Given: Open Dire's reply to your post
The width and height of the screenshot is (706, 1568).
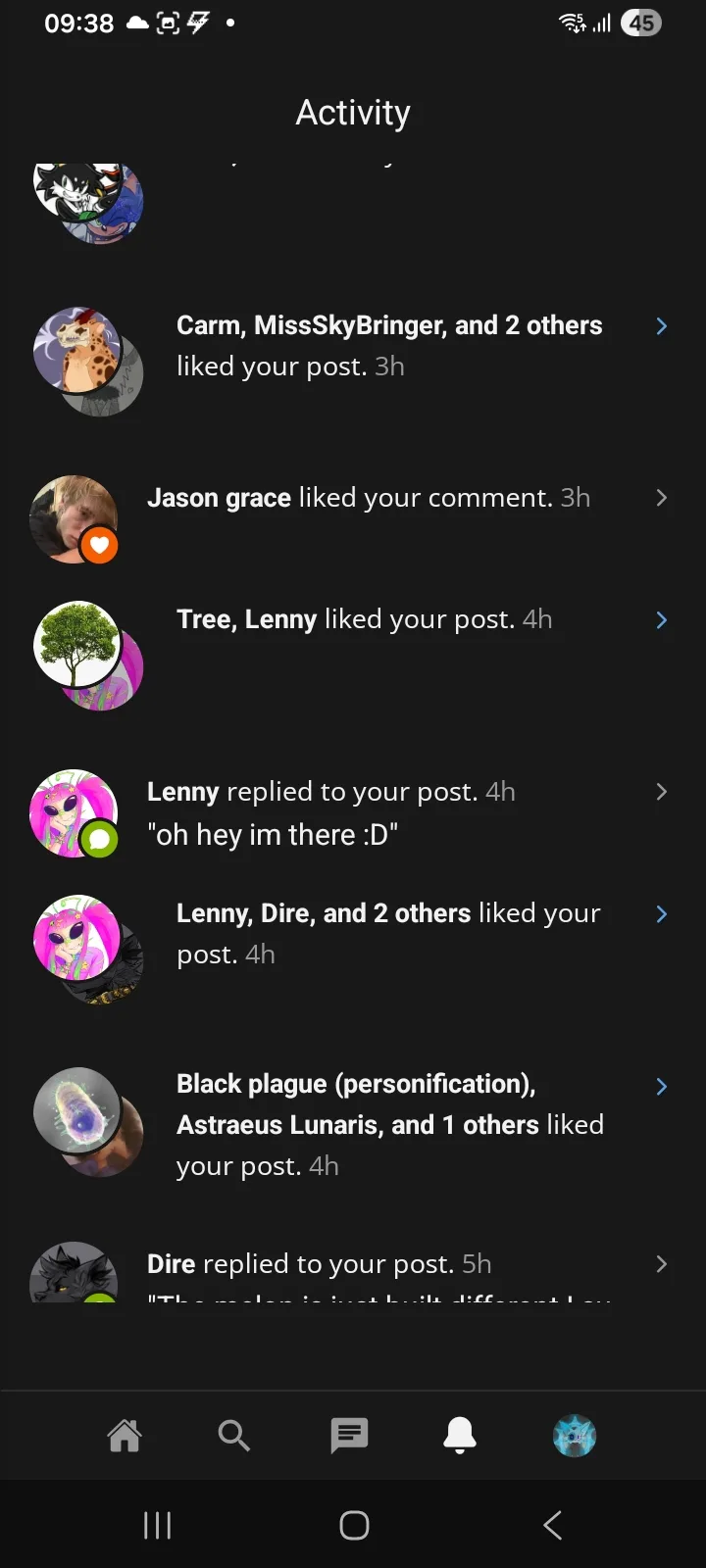Looking at the screenshot, I should coord(320,1265).
